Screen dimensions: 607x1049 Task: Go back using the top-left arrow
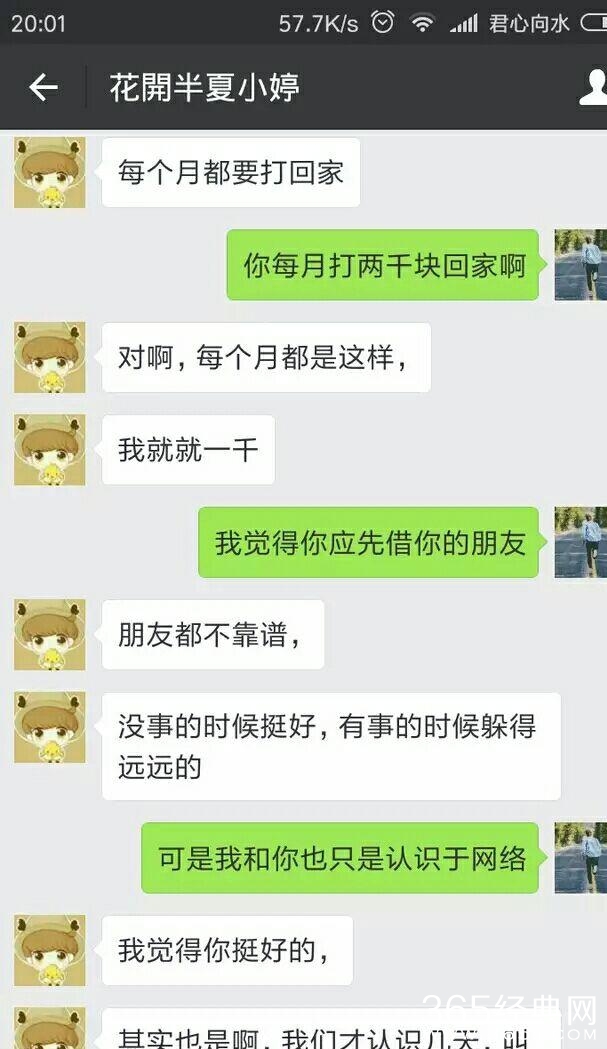tap(43, 88)
